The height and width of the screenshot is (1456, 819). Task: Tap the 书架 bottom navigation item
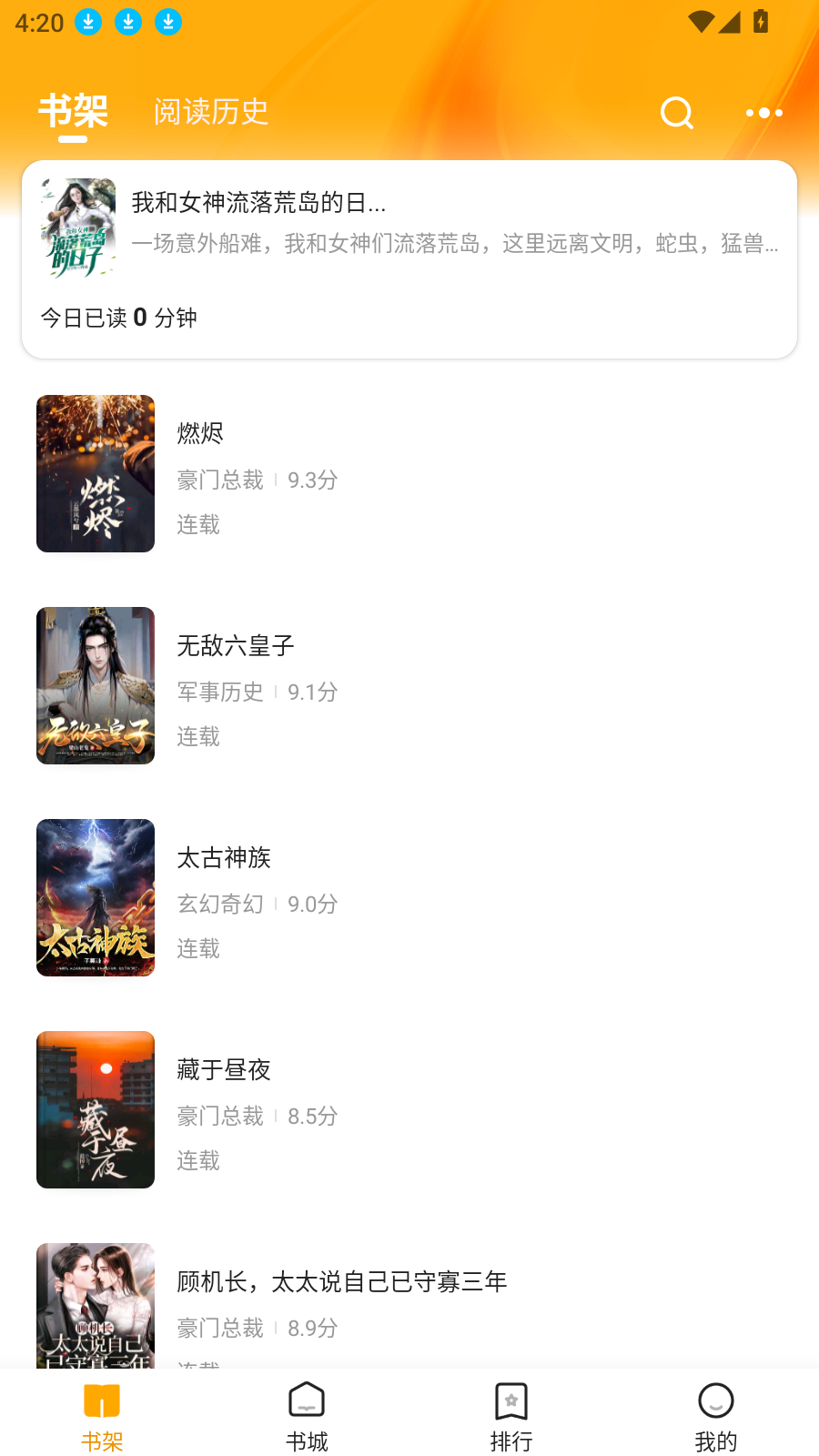(x=102, y=1416)
